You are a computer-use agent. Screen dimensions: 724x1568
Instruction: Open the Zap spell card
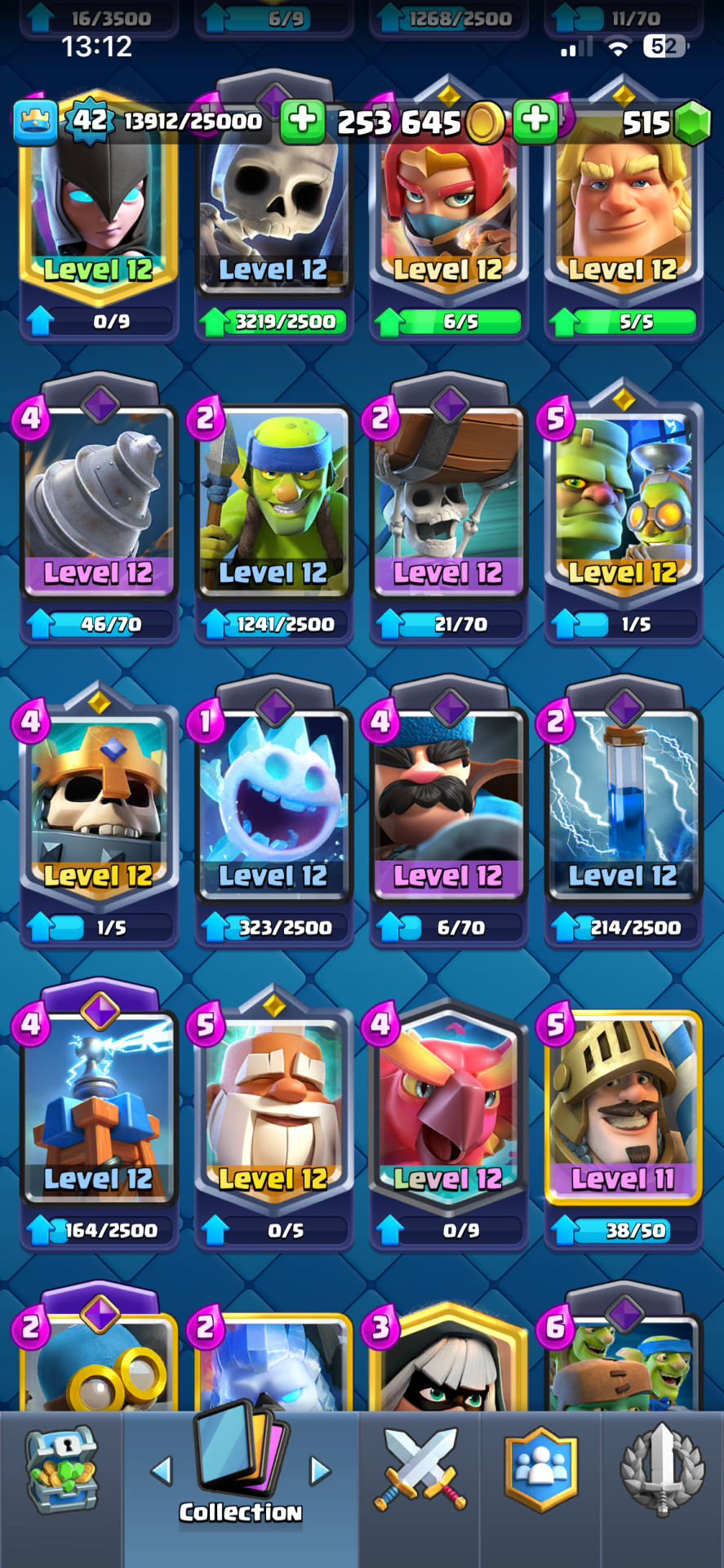[624, 808]
